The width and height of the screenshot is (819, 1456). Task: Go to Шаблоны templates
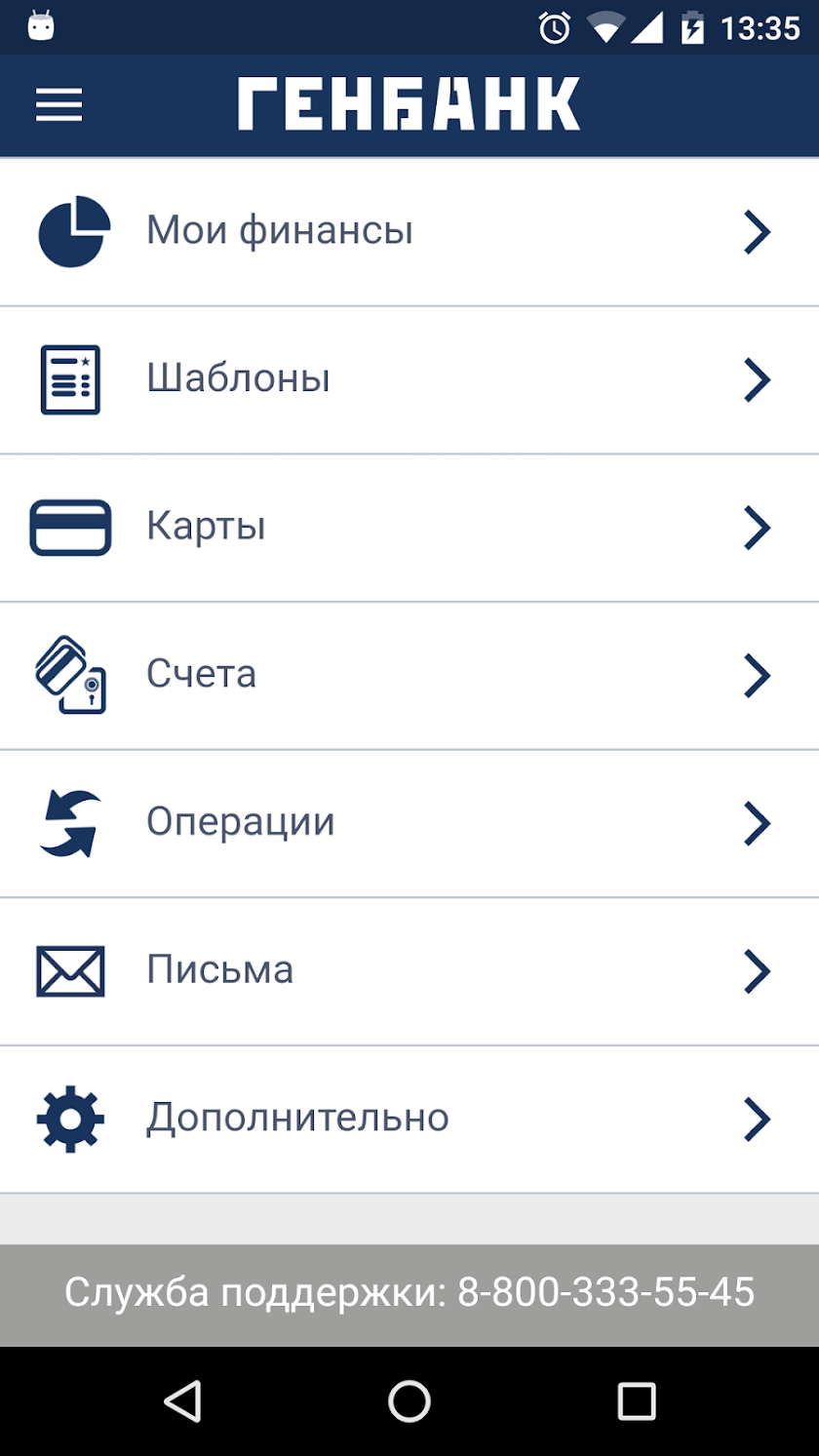pos(409,379)
